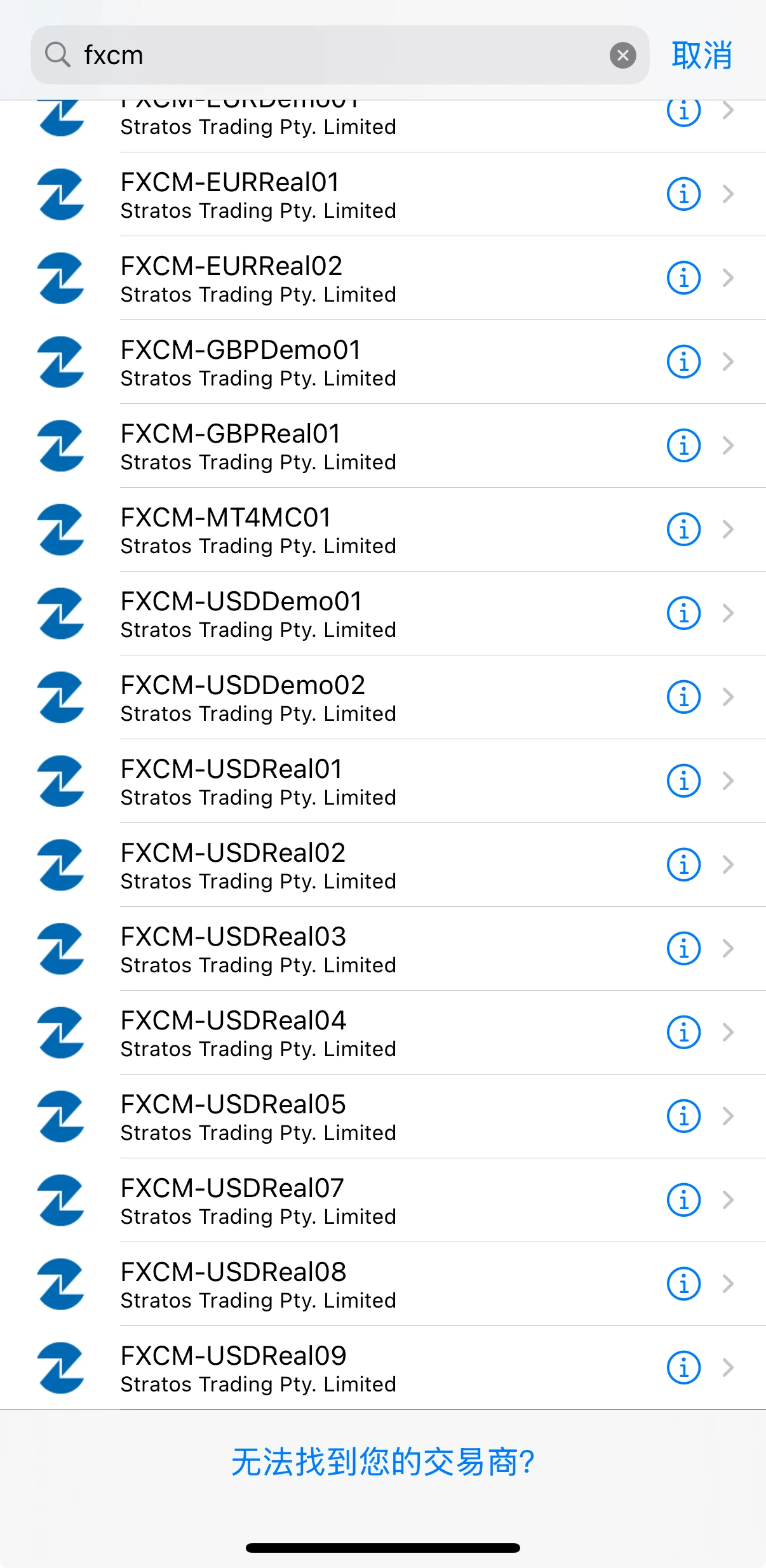Screen dimensions: 766x1568
Task: View info for FXCM-USDReal07
Action: [x=683, y=1200]
